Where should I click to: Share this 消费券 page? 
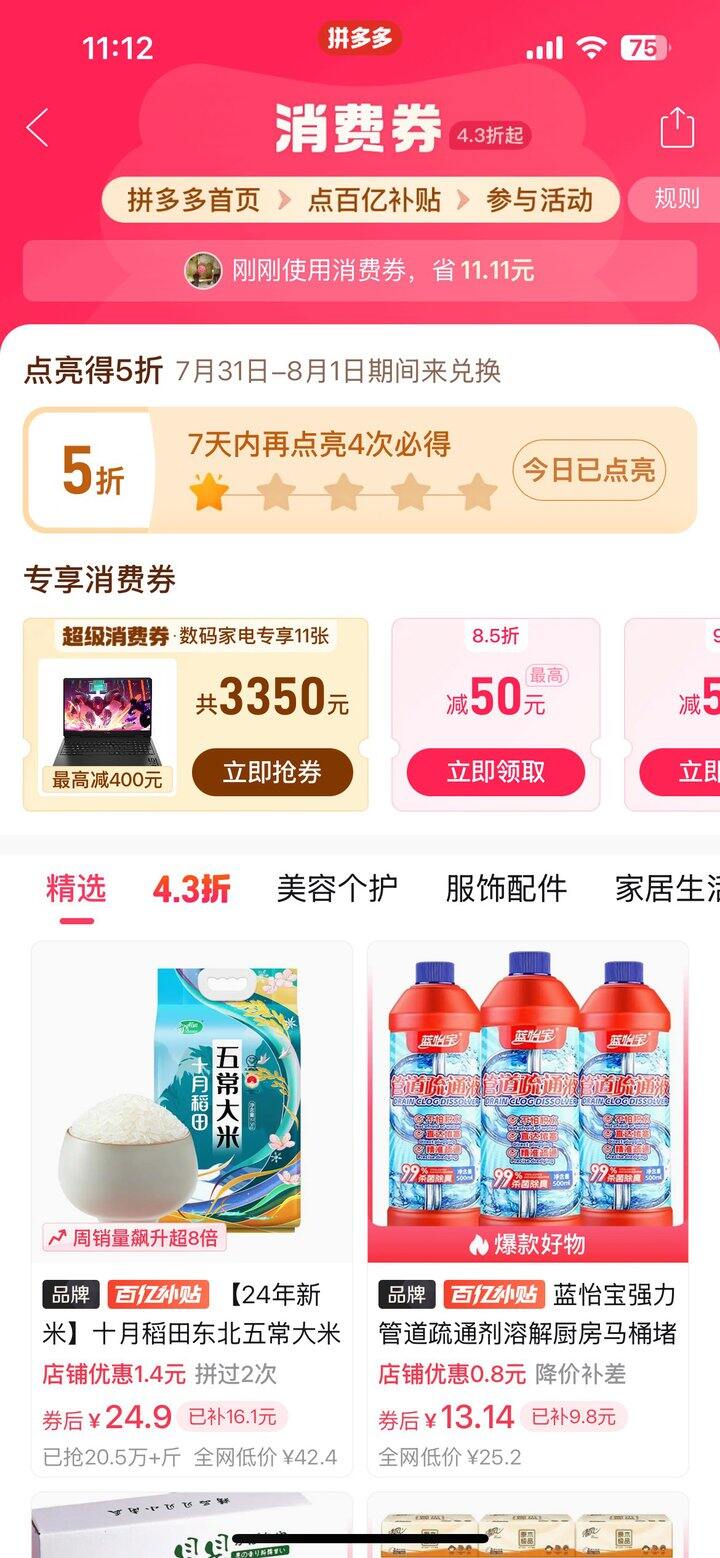pyautogui.click(x=677, y=128)
